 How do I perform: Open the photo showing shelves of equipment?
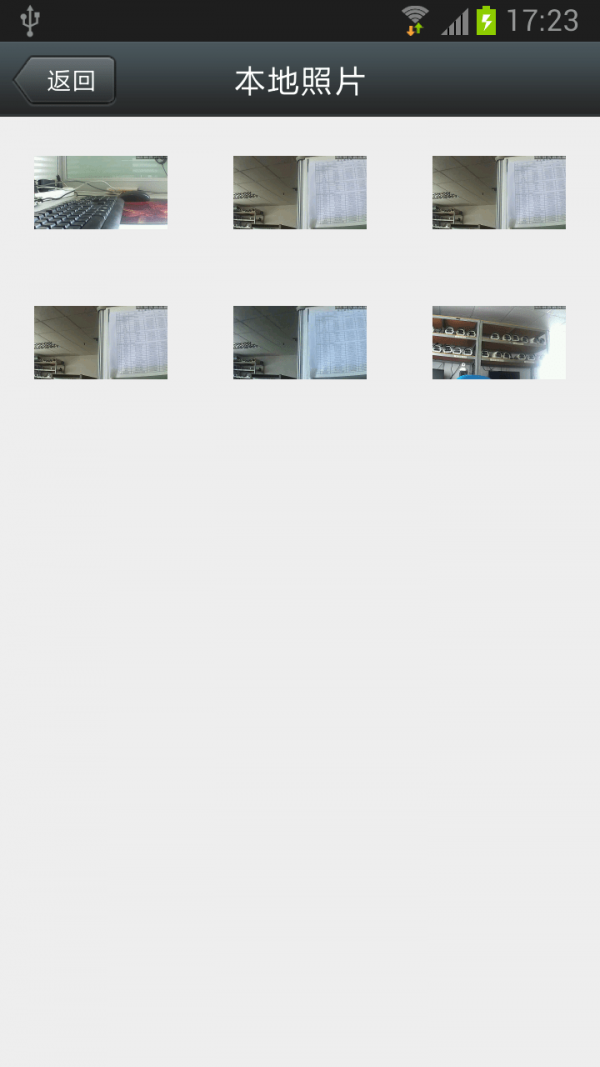(498, 342)
